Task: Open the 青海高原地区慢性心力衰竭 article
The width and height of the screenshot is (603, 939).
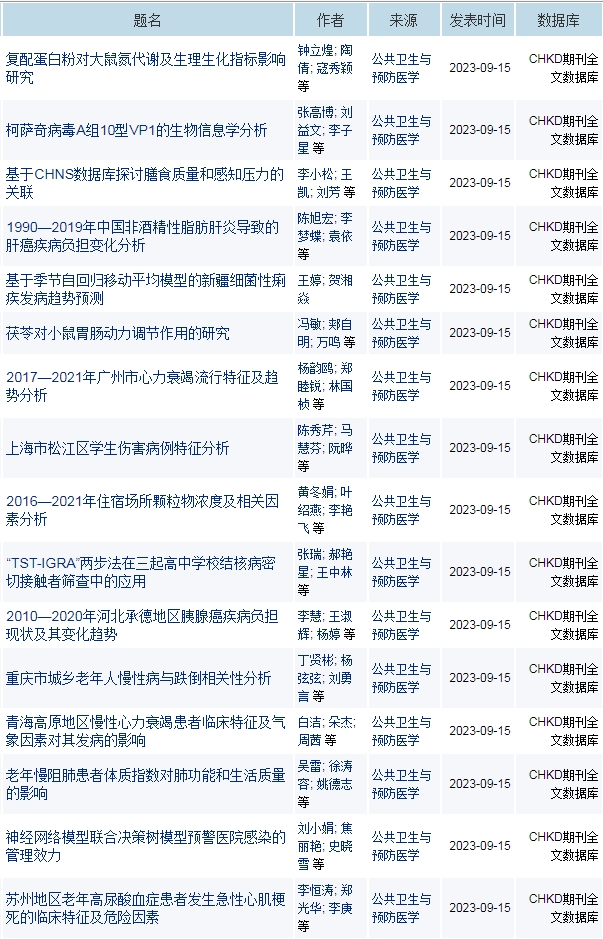Action: [x=144, y=731]
